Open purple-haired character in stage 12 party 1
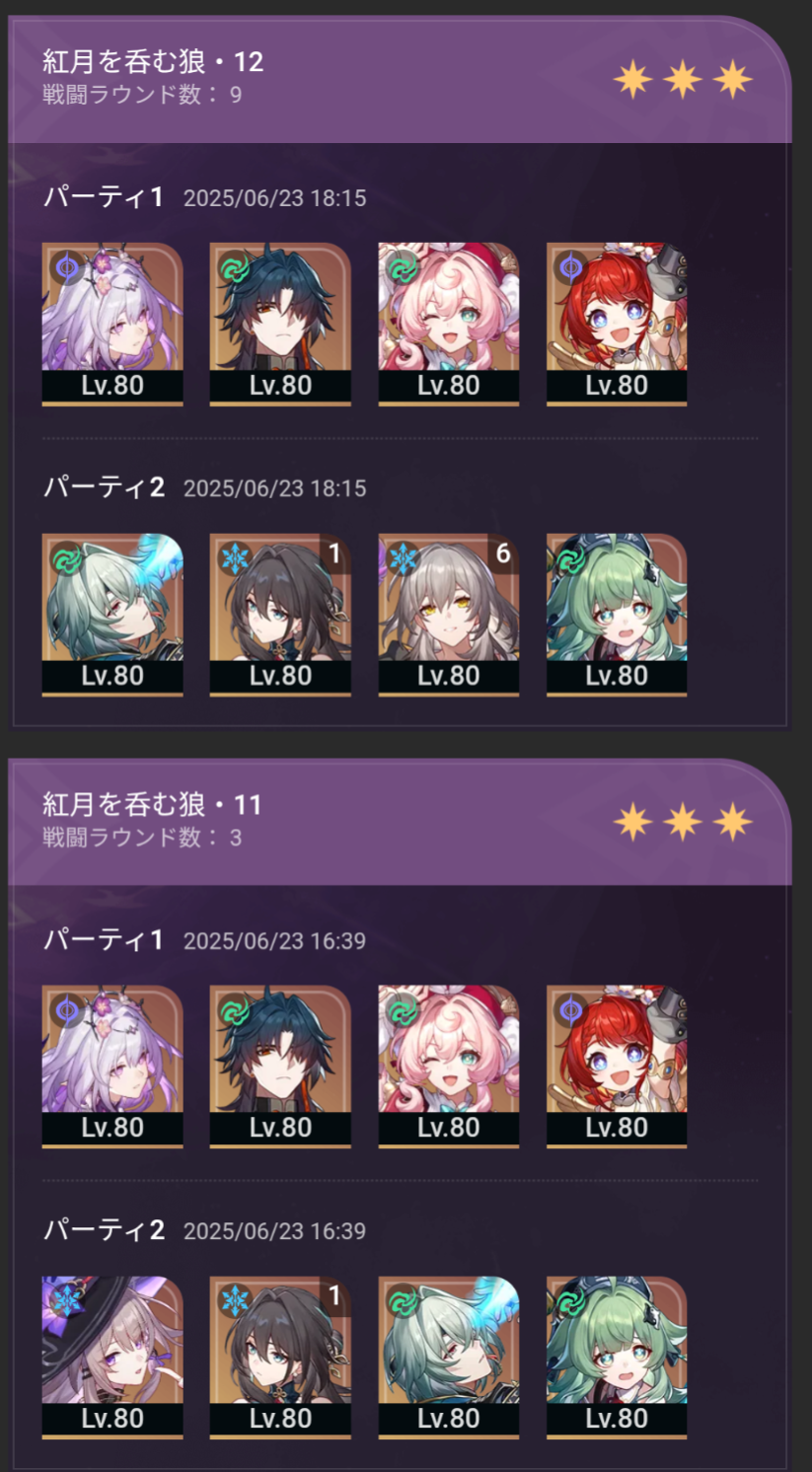Image resolution: width=812 pixels, height=1472 pixels. click(x=112, y=324)
